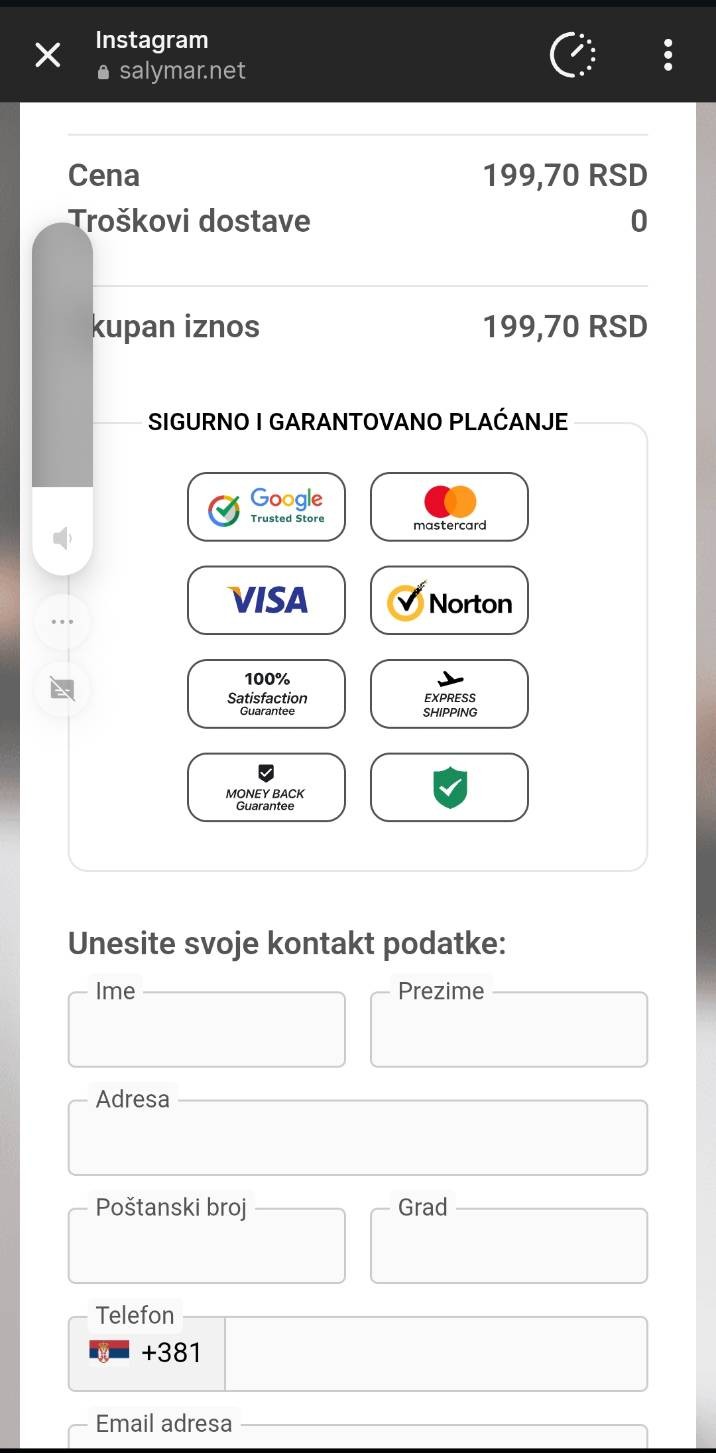Open the +381 country code picker
Screen dimensions: 716x1453
tap(146, 1353)
